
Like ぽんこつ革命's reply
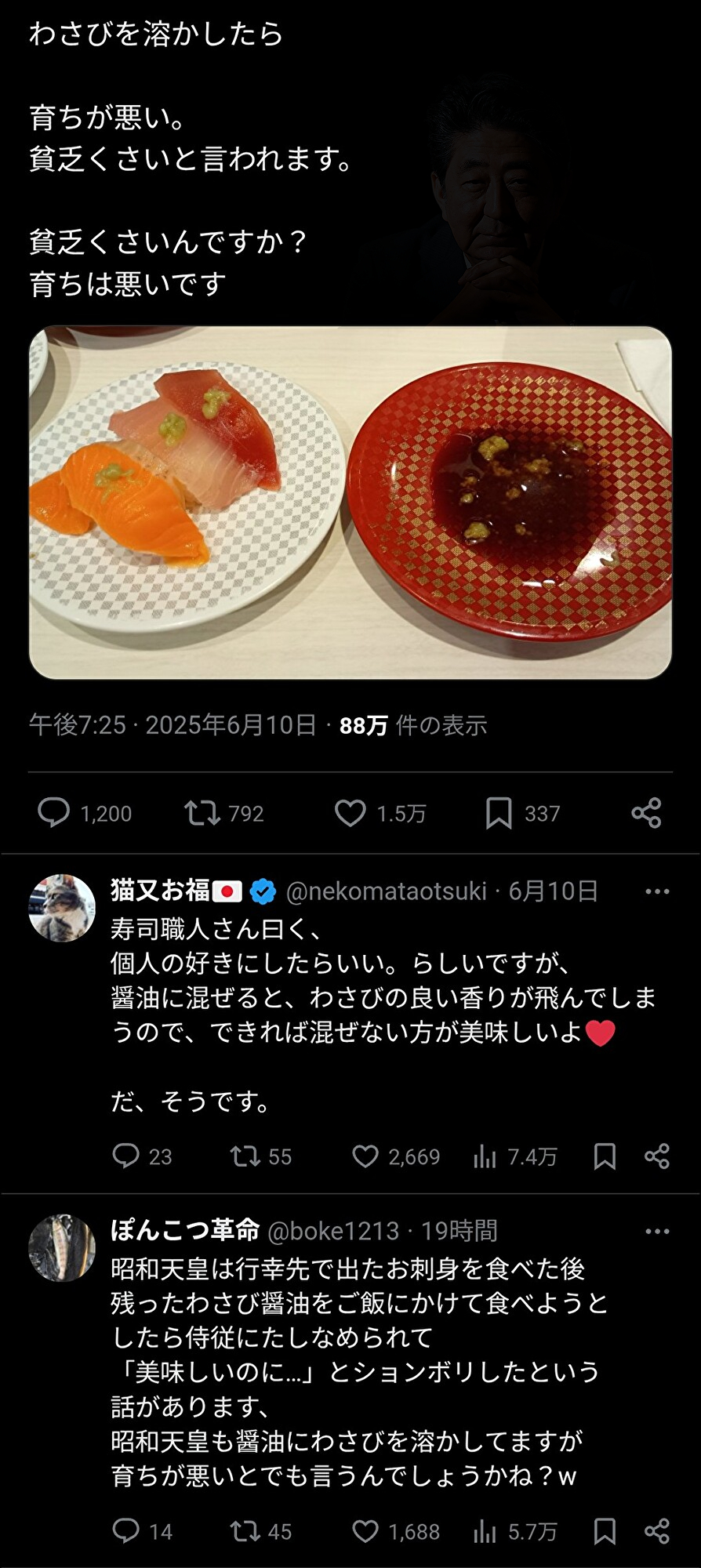[x=365, y=1530]
